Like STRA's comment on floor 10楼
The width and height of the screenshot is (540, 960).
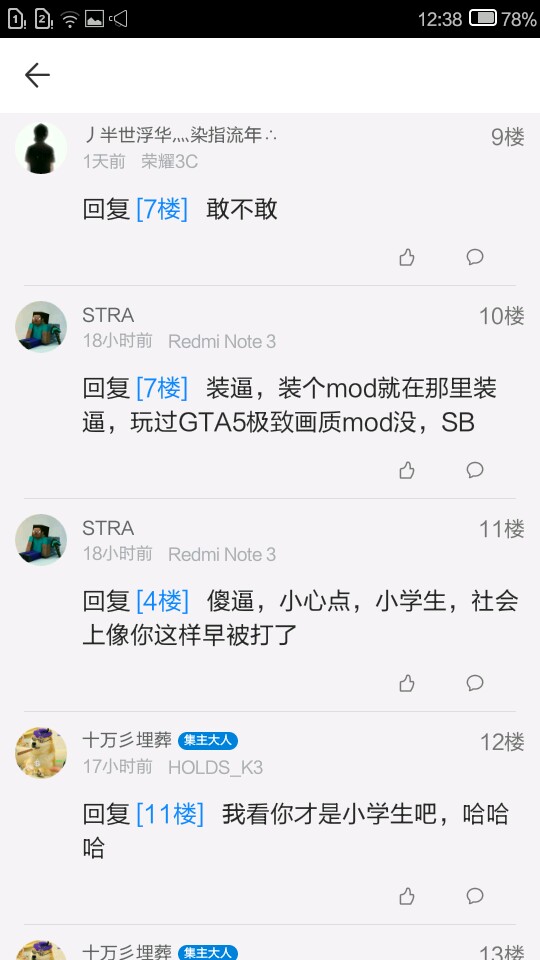[x=407, y=470]
